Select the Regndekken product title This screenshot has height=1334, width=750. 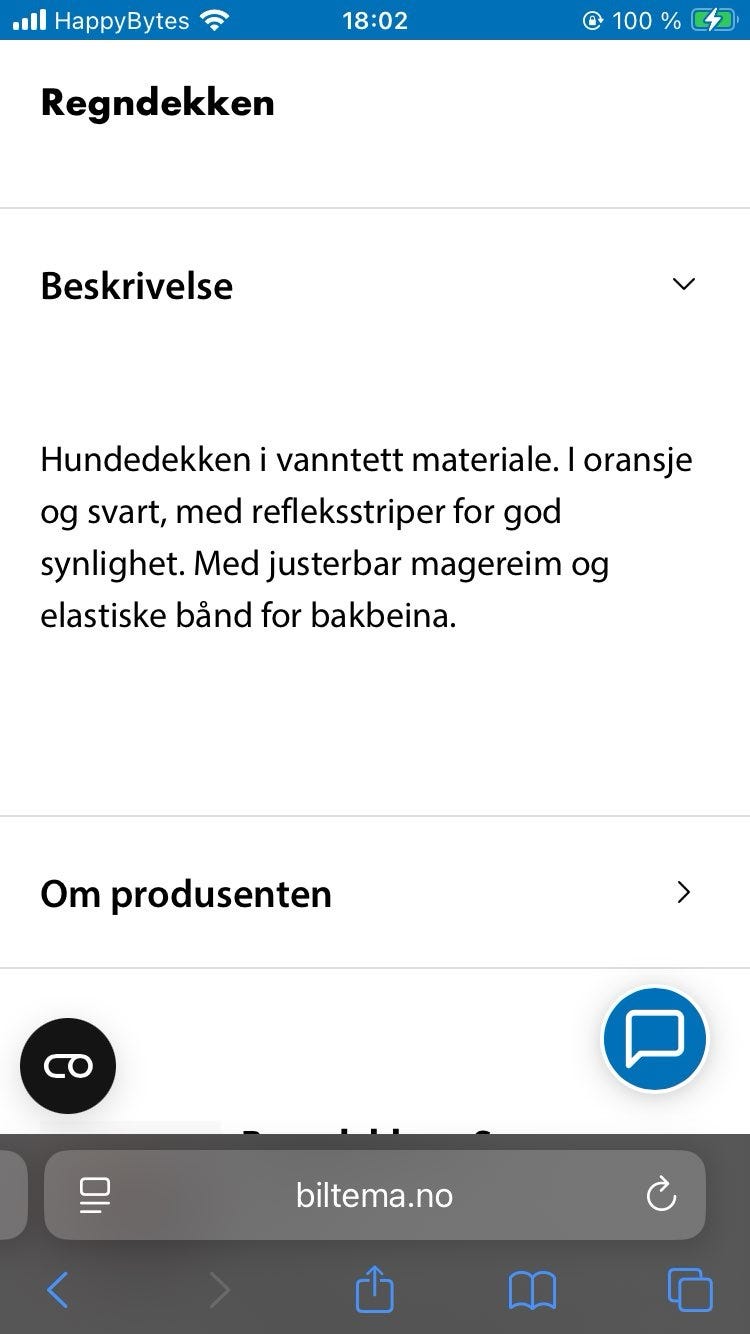157,102
